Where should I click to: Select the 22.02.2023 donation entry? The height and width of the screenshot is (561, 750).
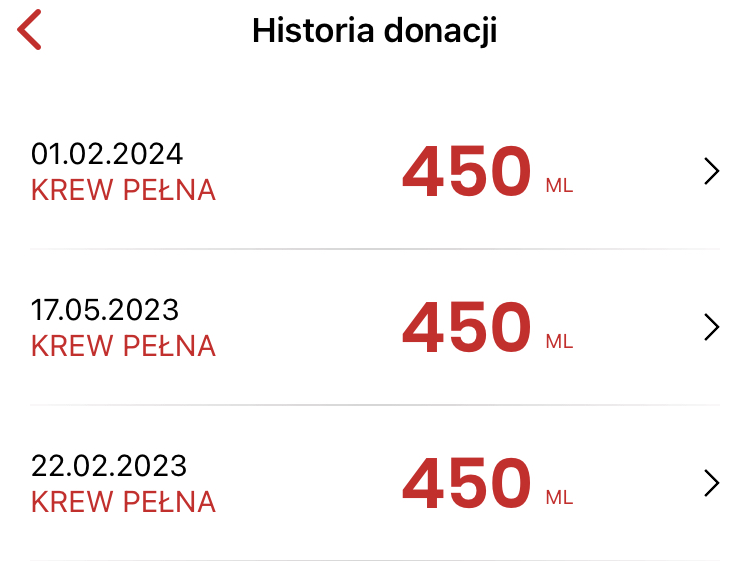tap(374, 484)
